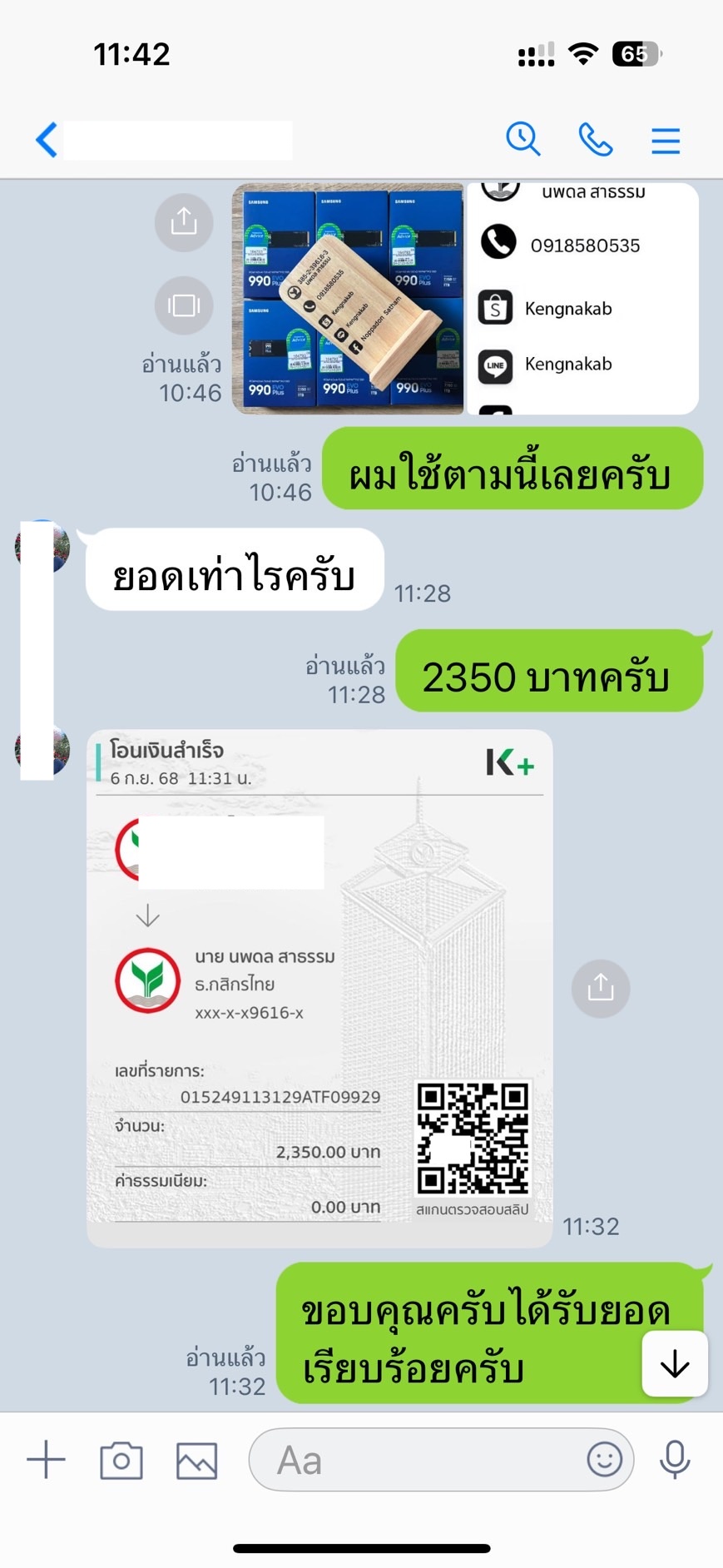Image resolution: width=723 pixels, height=1568 pixels.
Task: Open the contact card image with Kengnakab
Action: coord(582,300)
